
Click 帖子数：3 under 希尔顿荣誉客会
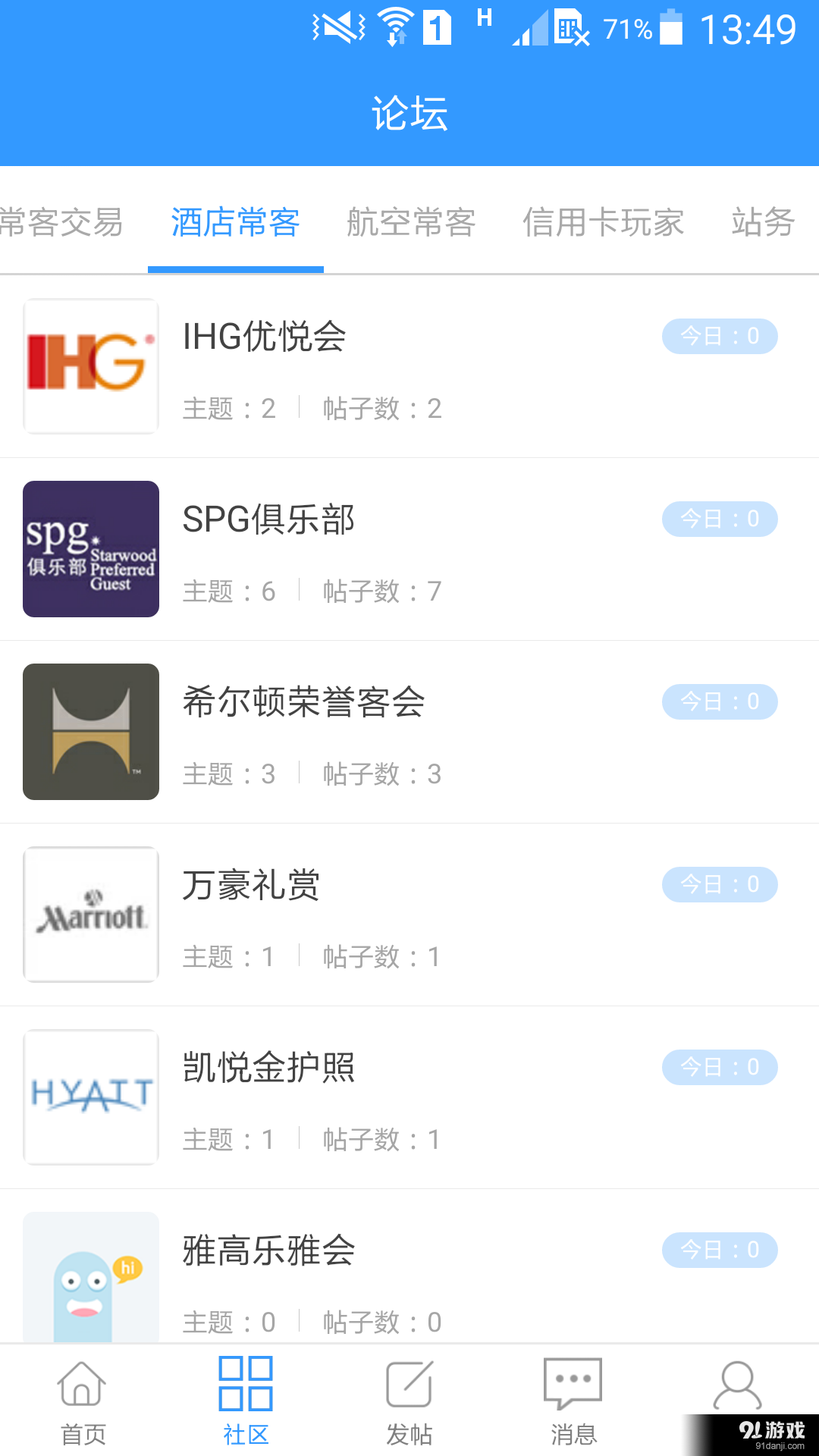(380, 774)
